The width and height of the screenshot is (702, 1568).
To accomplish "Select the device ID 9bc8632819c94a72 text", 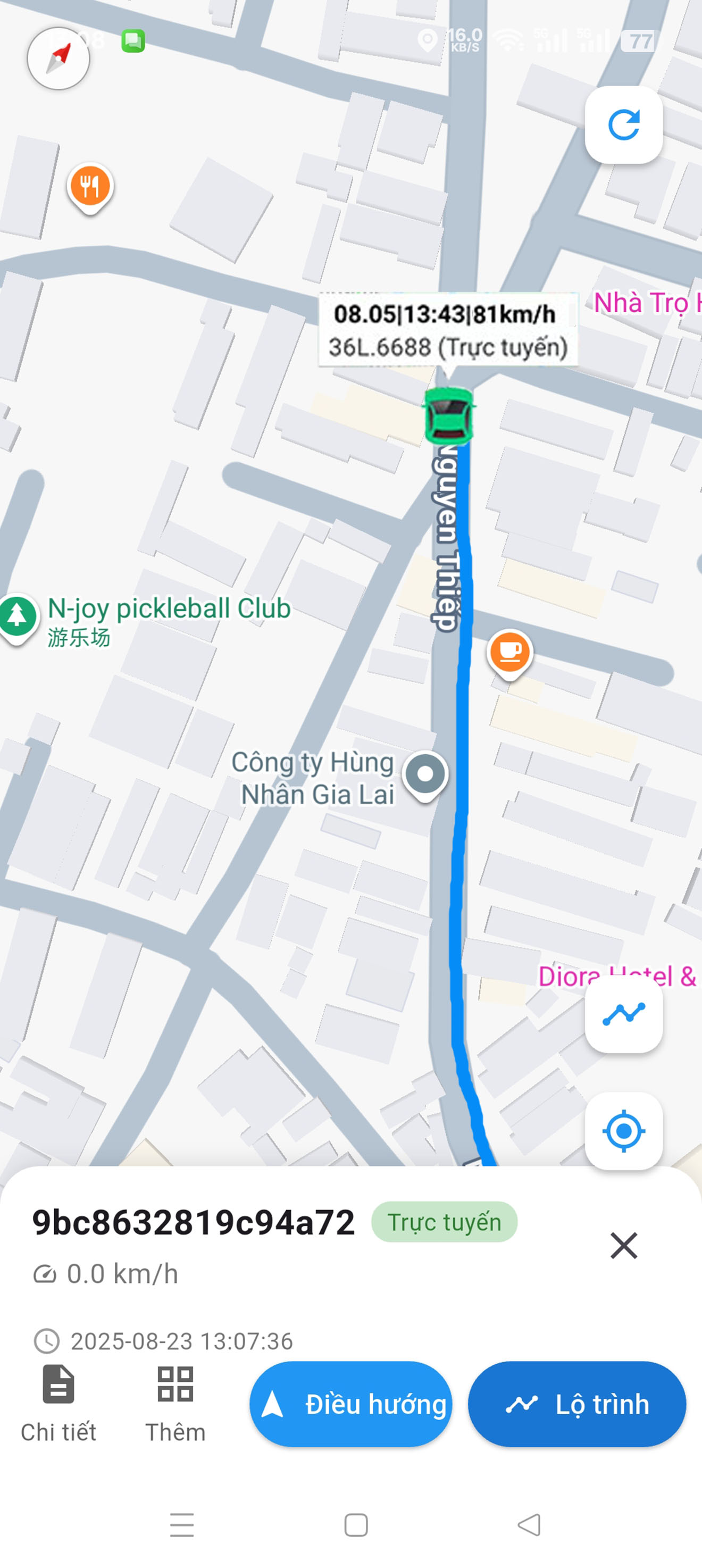I will (194, 1222).
